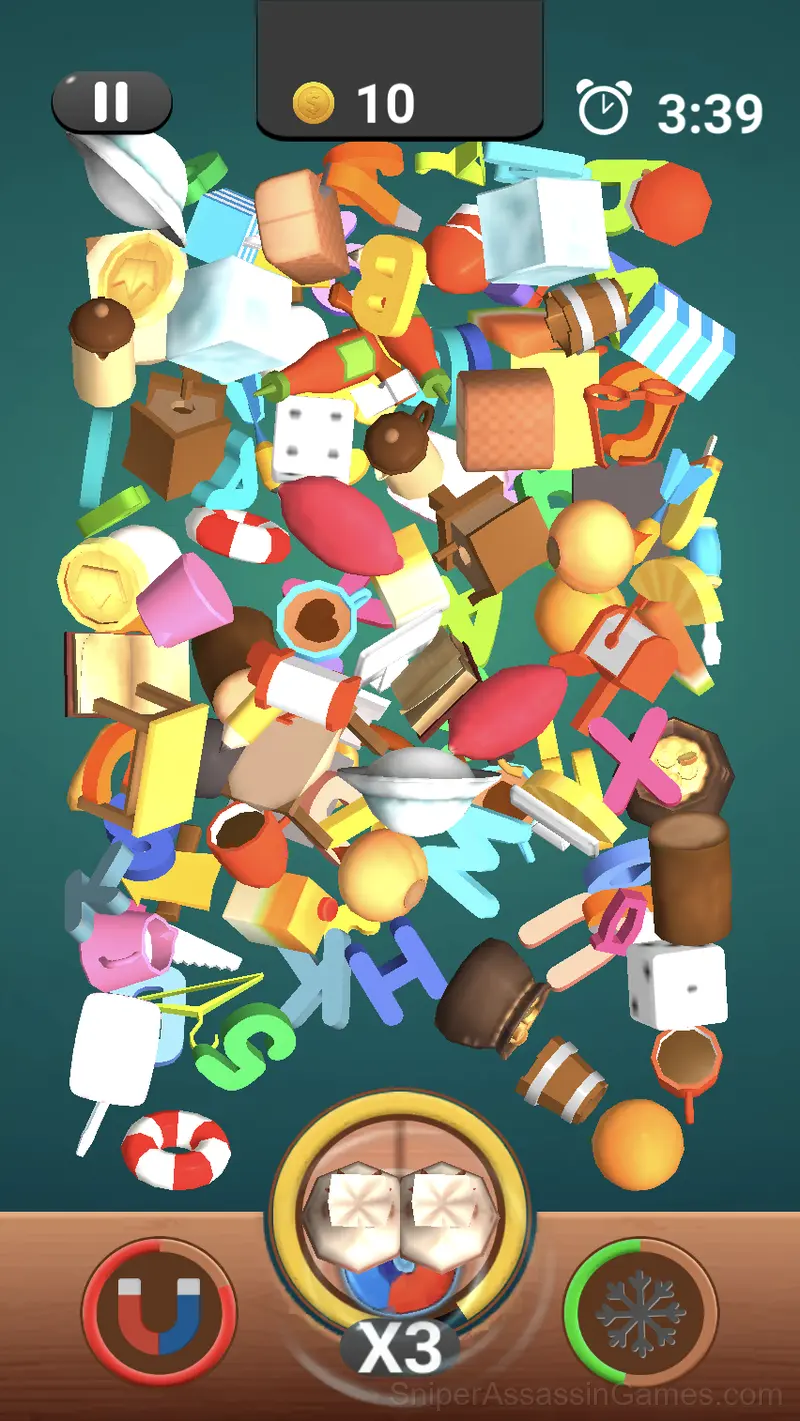
Task: Pick the orange ball near the bottom
Action: pos(638,1145)
